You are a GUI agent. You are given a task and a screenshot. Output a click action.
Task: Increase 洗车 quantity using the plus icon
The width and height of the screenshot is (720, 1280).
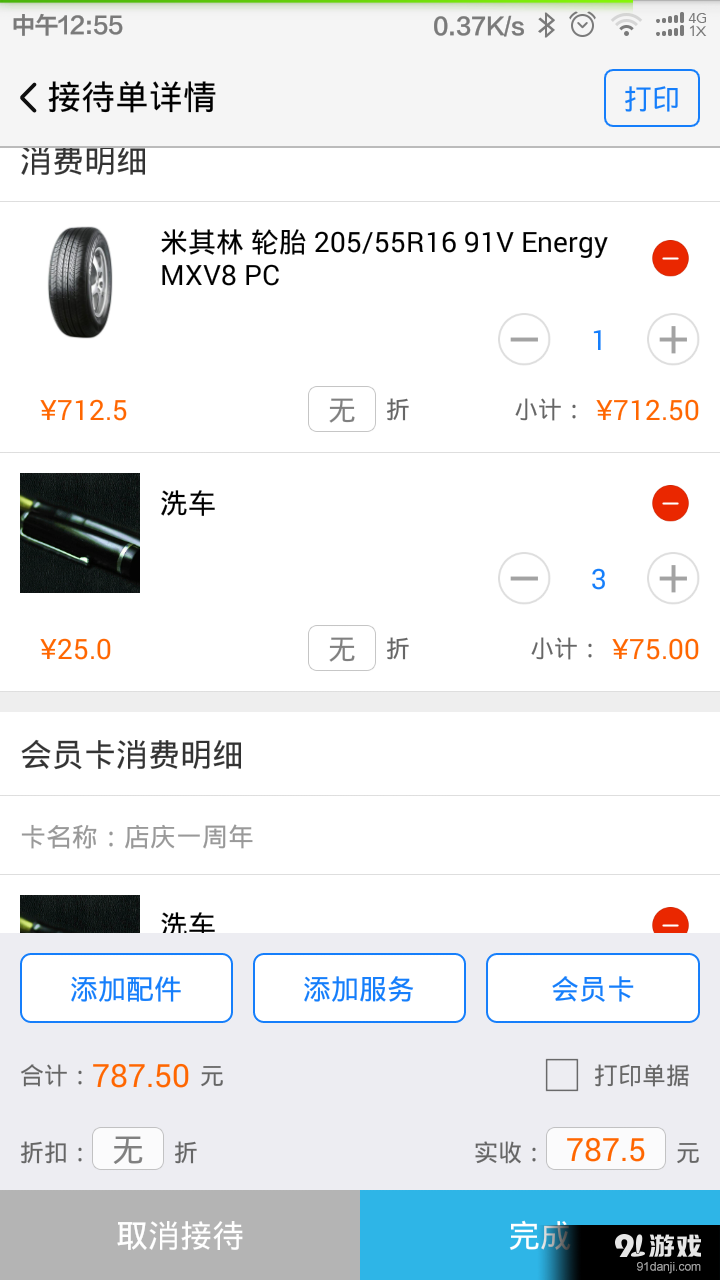(x=672, y=579)
